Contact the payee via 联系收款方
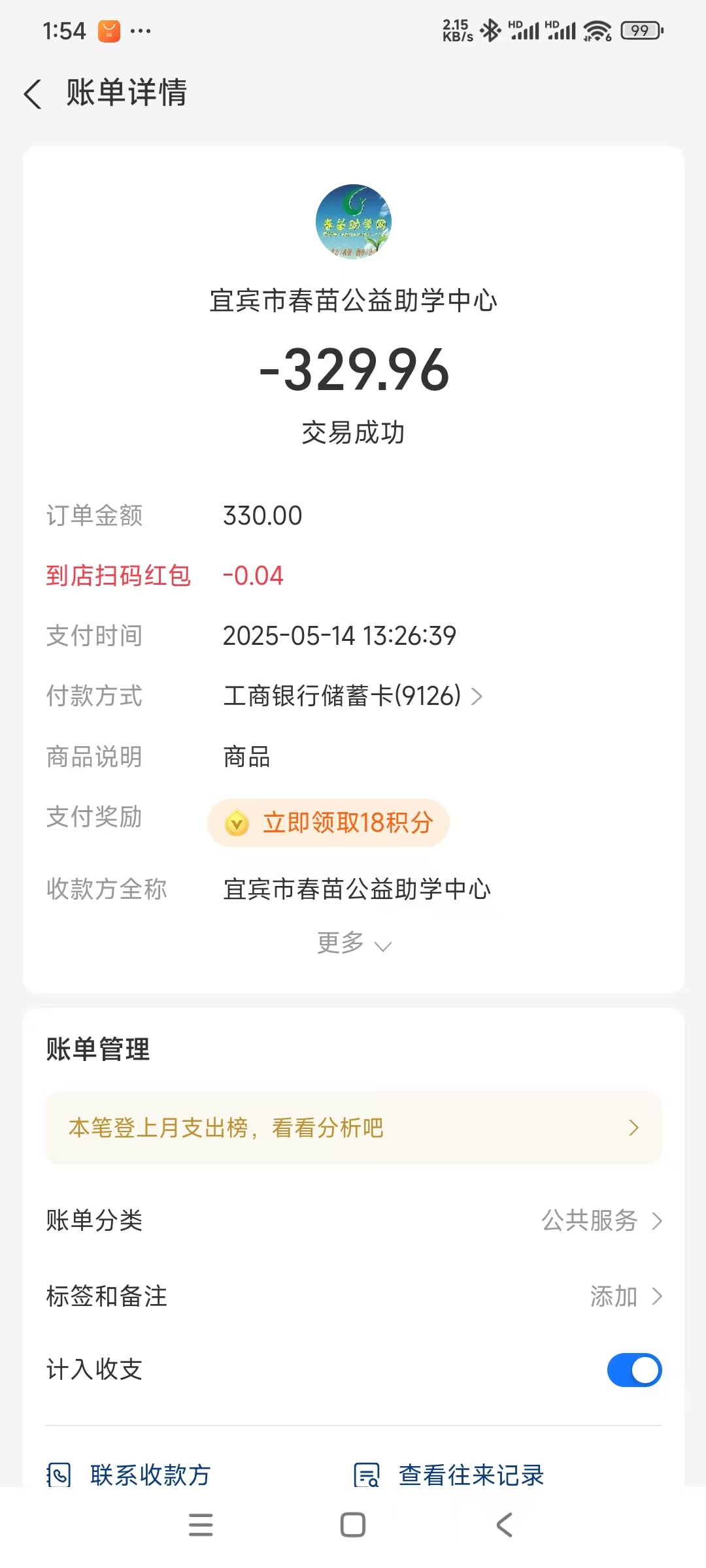 [x=129, y=1475]
